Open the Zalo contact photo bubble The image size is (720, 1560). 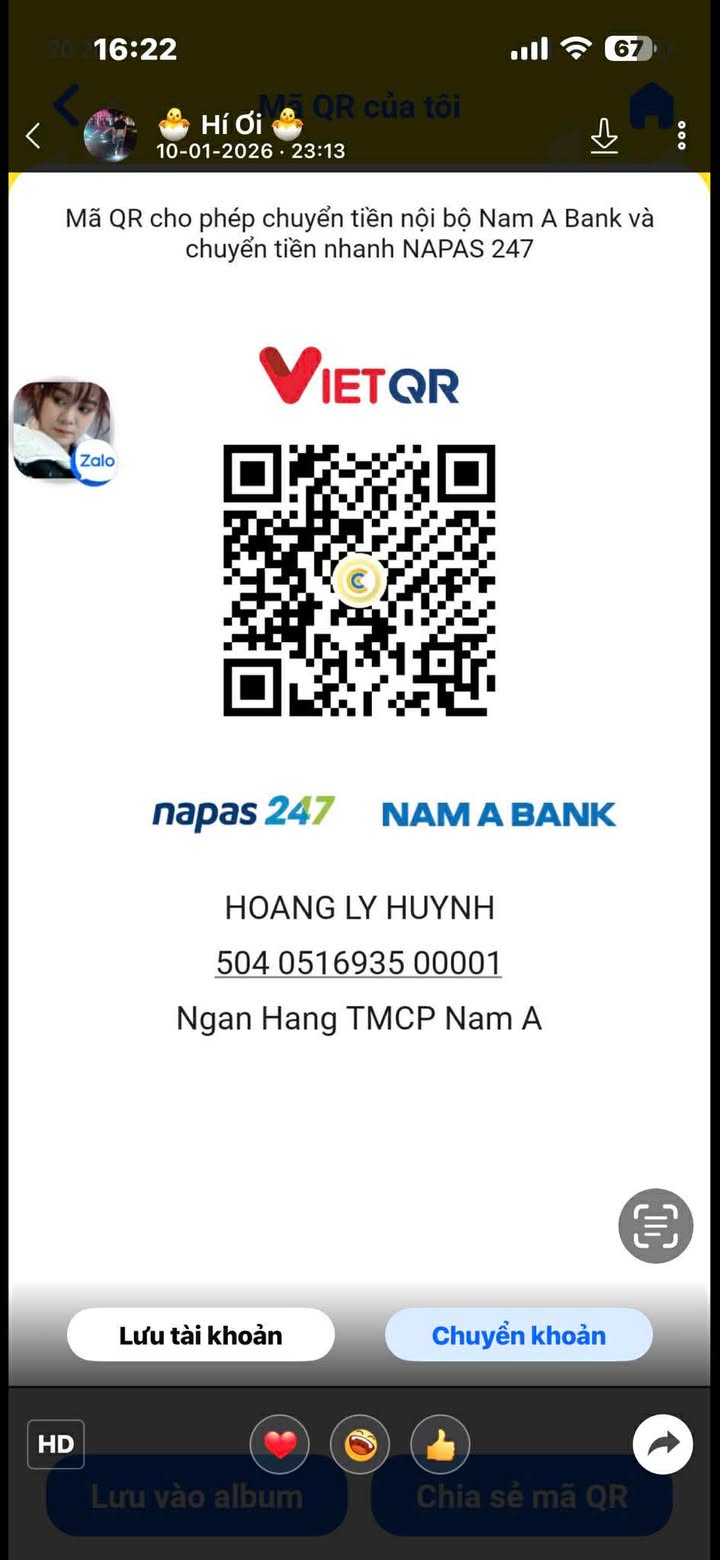coord(64,432)
